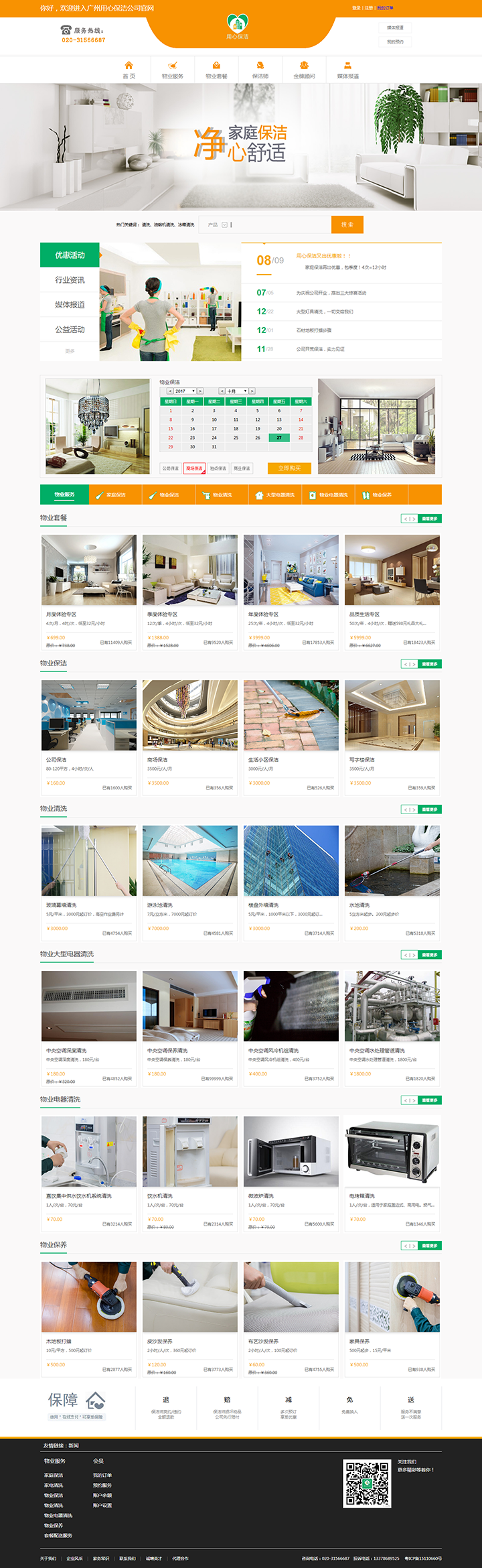Pick date 27 on the calendar
The width and height of the screenshot is (482, 1568).
[279, 438]
